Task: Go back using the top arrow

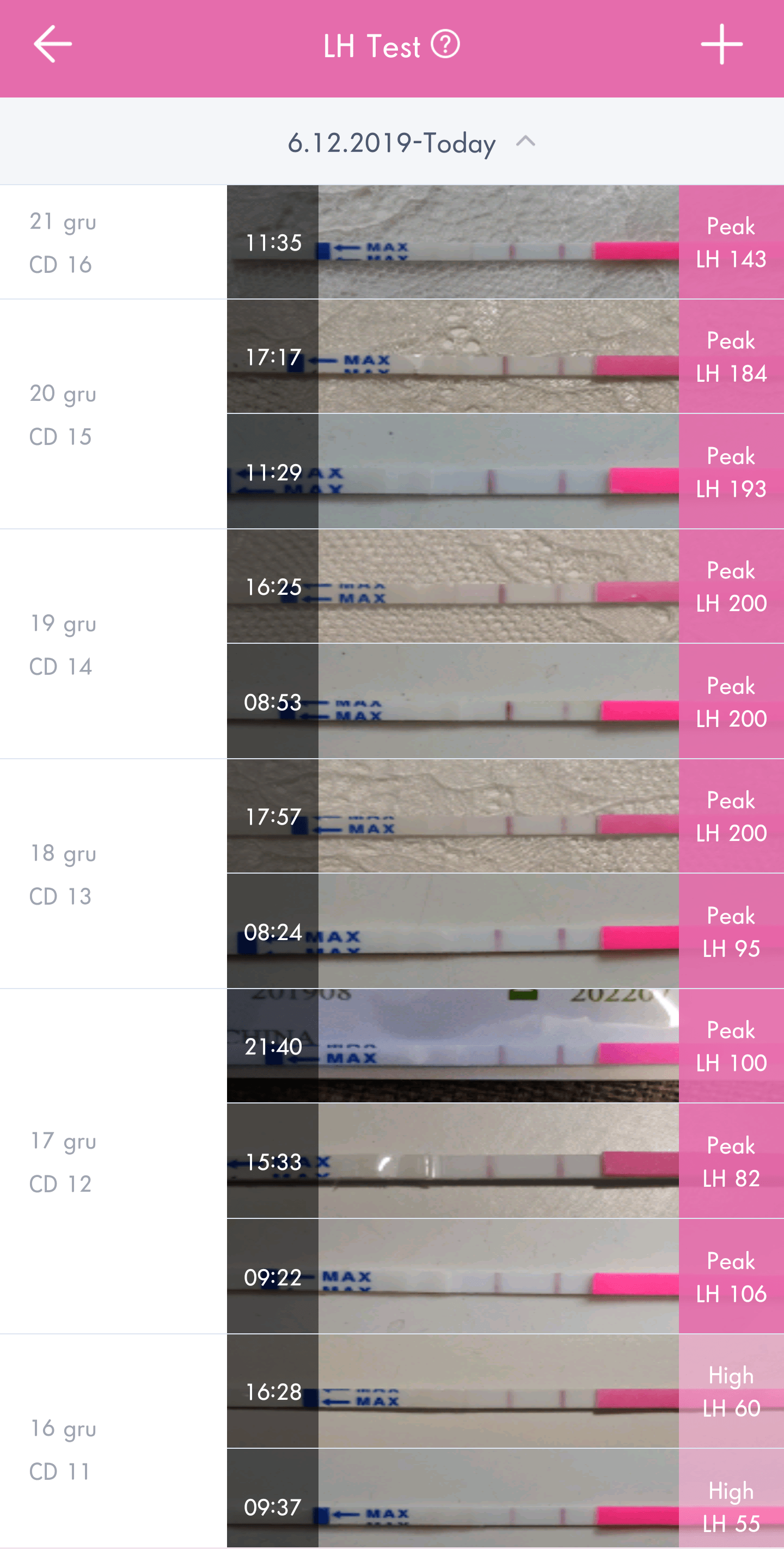Action: (53, 44)
